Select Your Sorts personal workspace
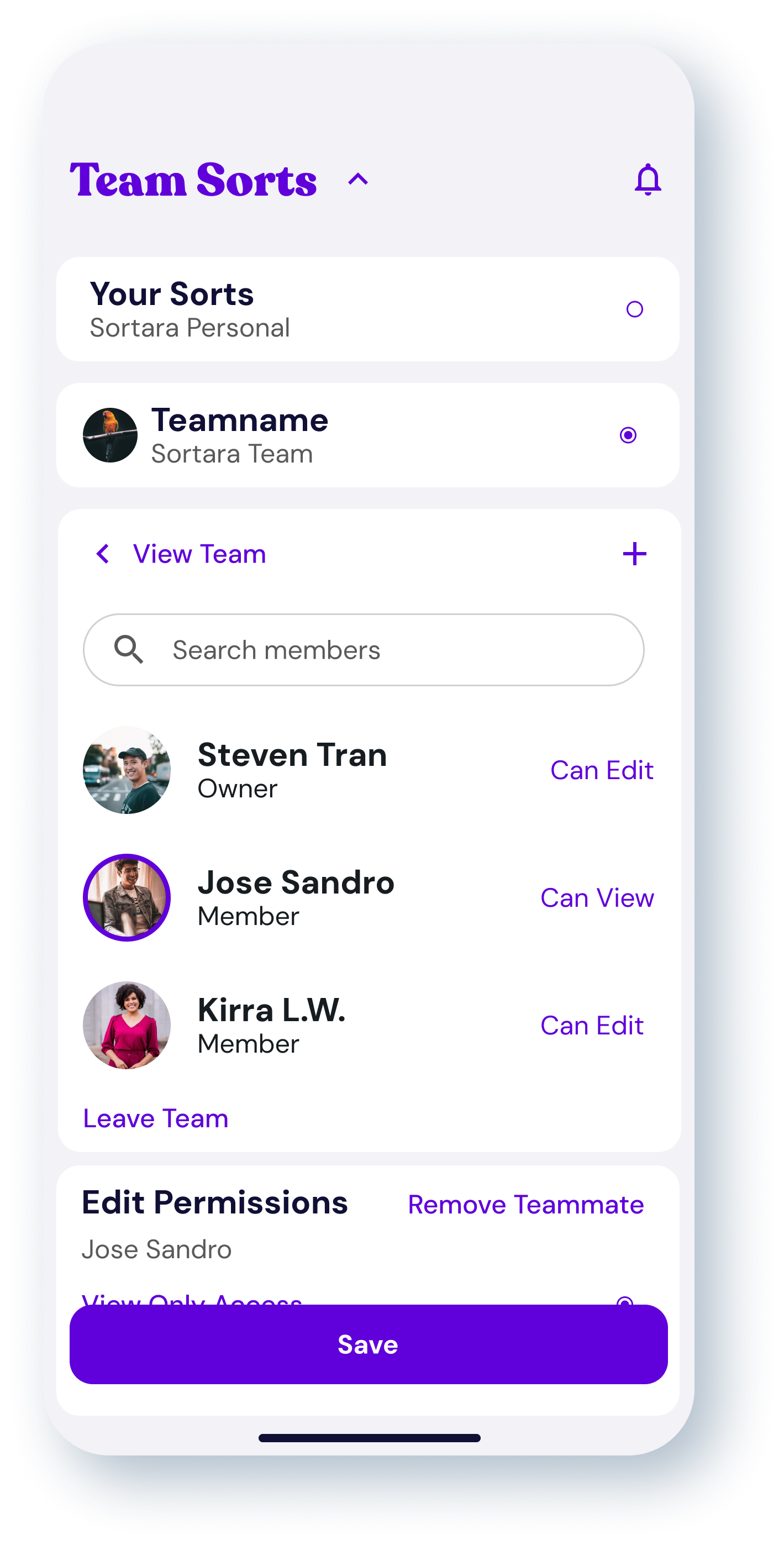 click(367, 309)
